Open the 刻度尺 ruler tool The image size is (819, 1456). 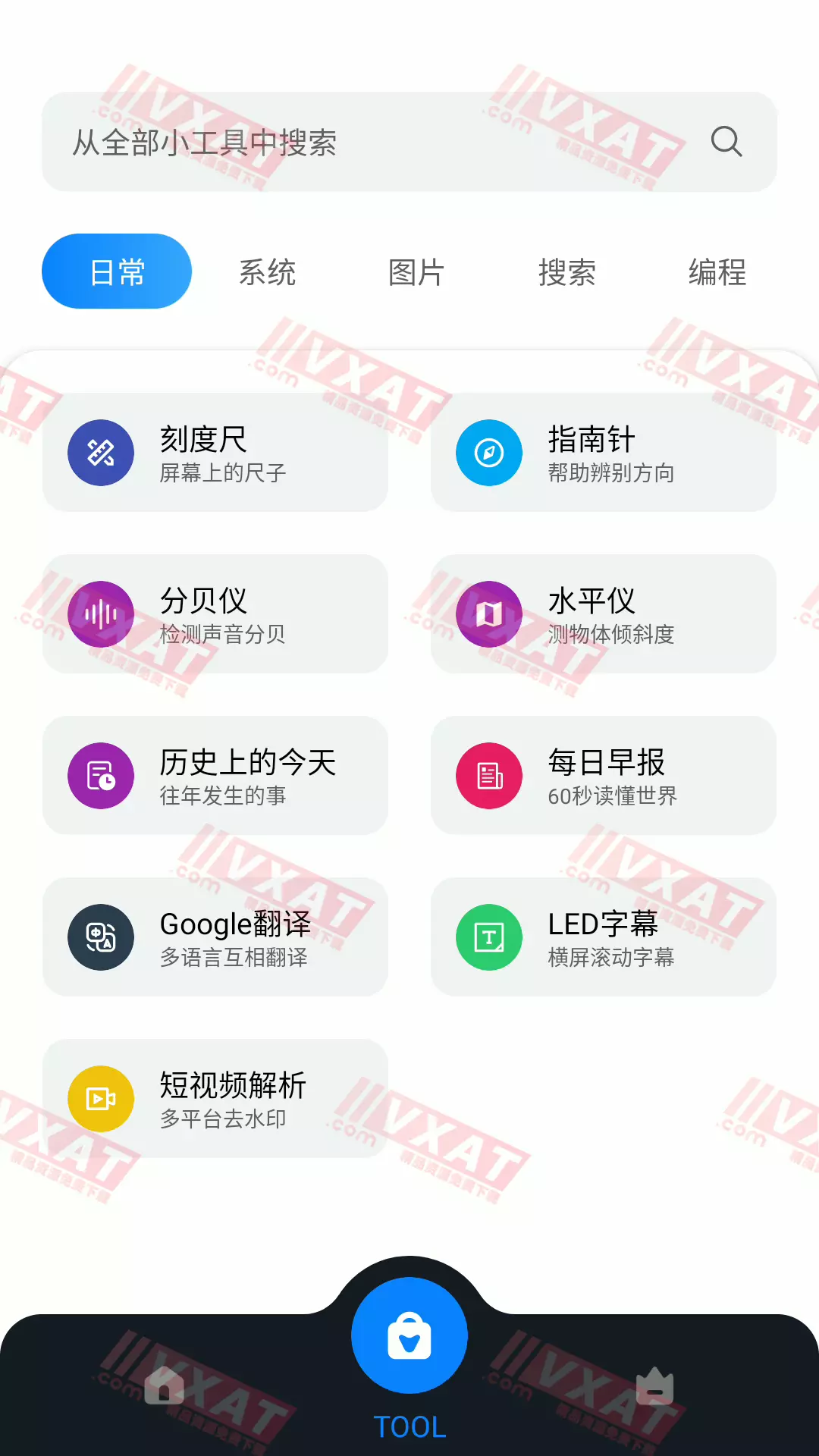[215, 453]
